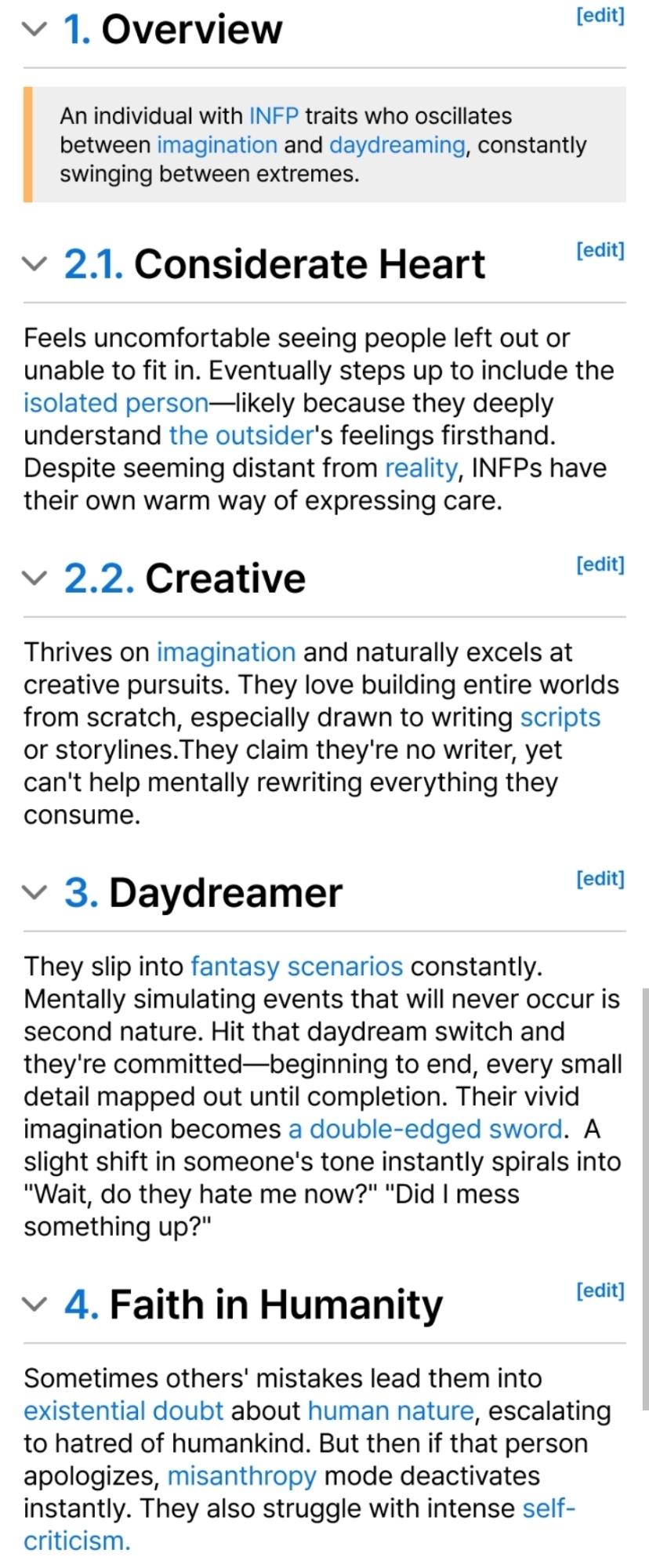Viewport: 649px width, 1568px height.
Task: Open the fantasy scenarios link
Action: point(296,967)
